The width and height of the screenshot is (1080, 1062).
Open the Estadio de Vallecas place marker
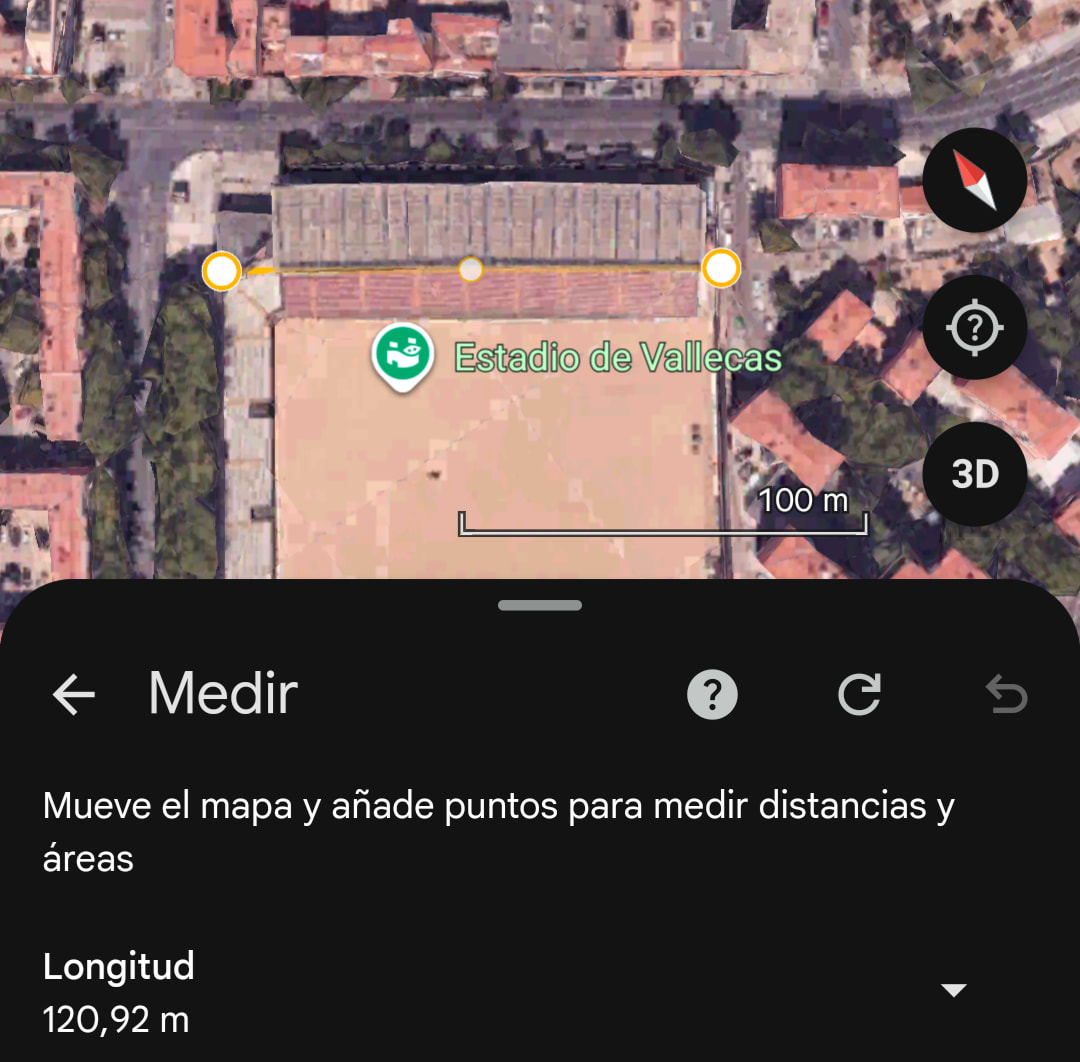402,354
